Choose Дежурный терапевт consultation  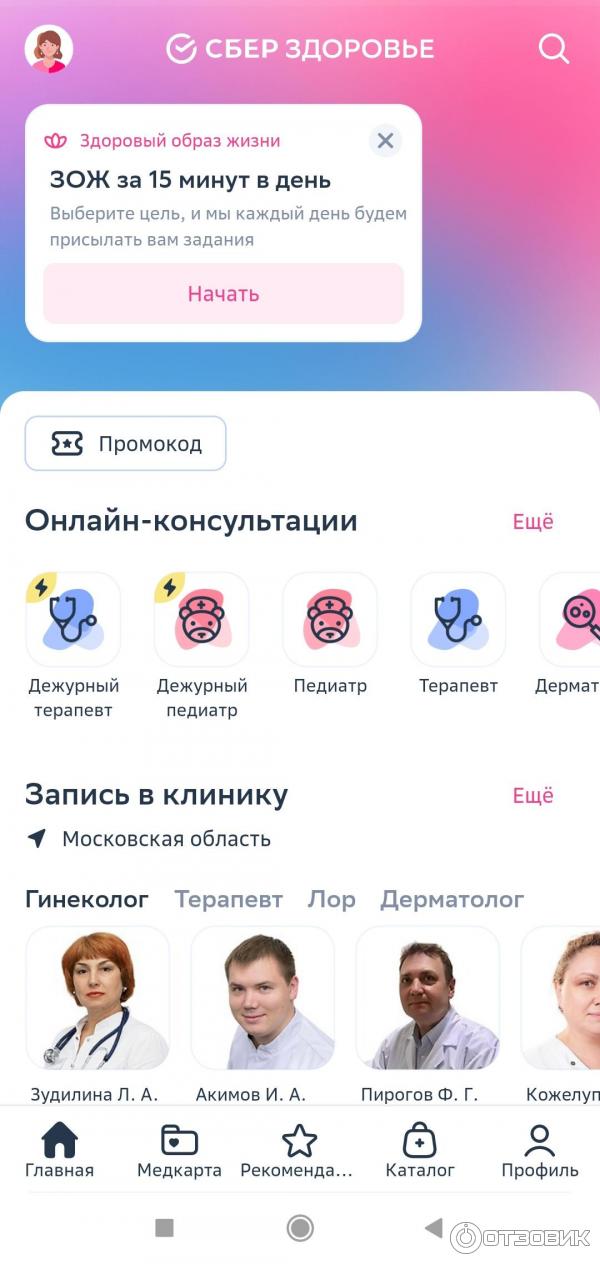(73, 620)
